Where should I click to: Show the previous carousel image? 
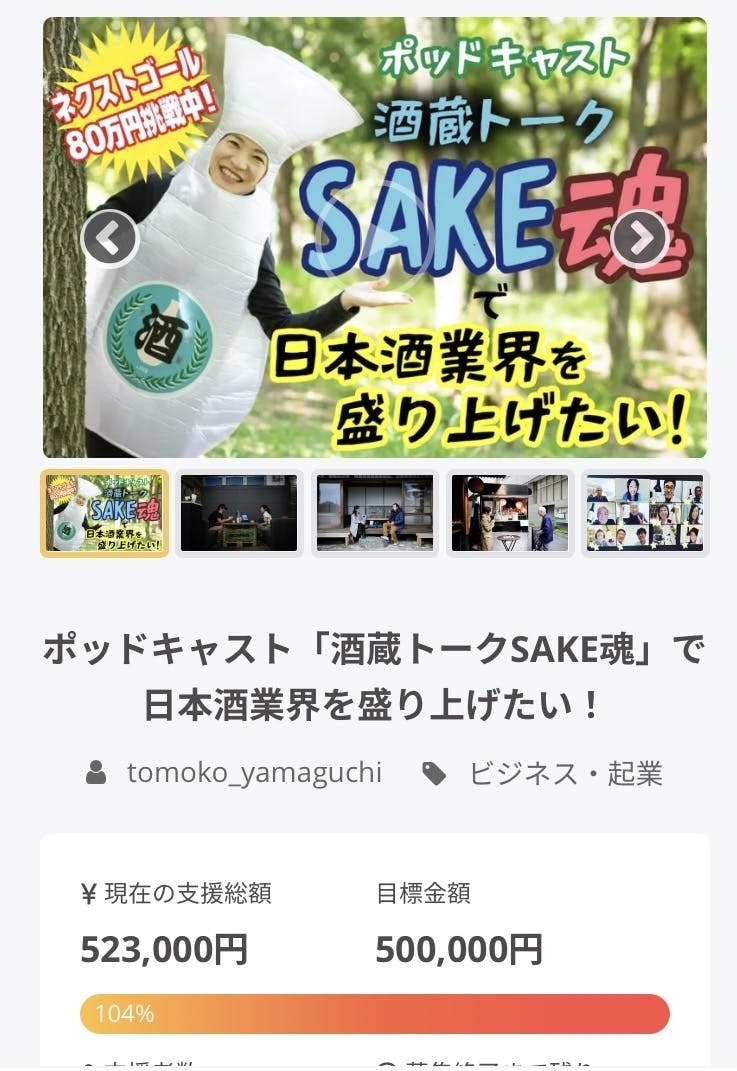tap(109, 238)
